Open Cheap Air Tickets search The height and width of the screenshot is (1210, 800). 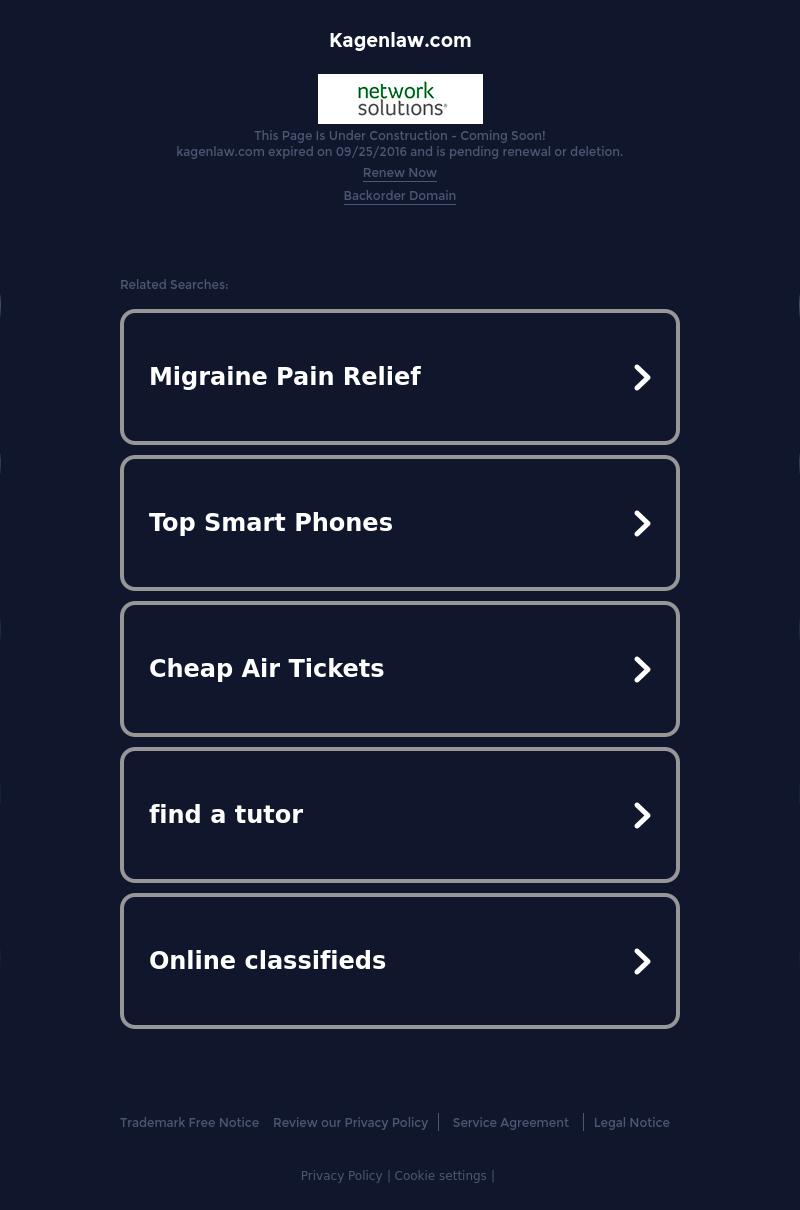pyautogui.click(x=399, y=669)
